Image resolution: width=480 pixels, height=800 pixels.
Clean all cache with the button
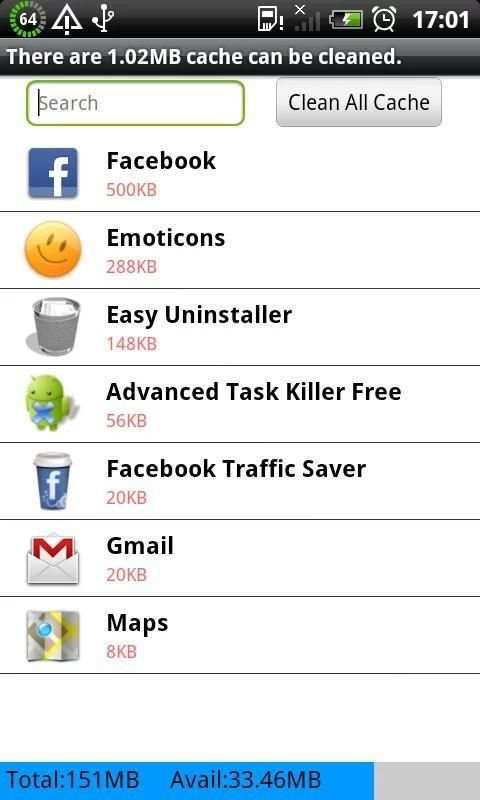tap(359, 102)
